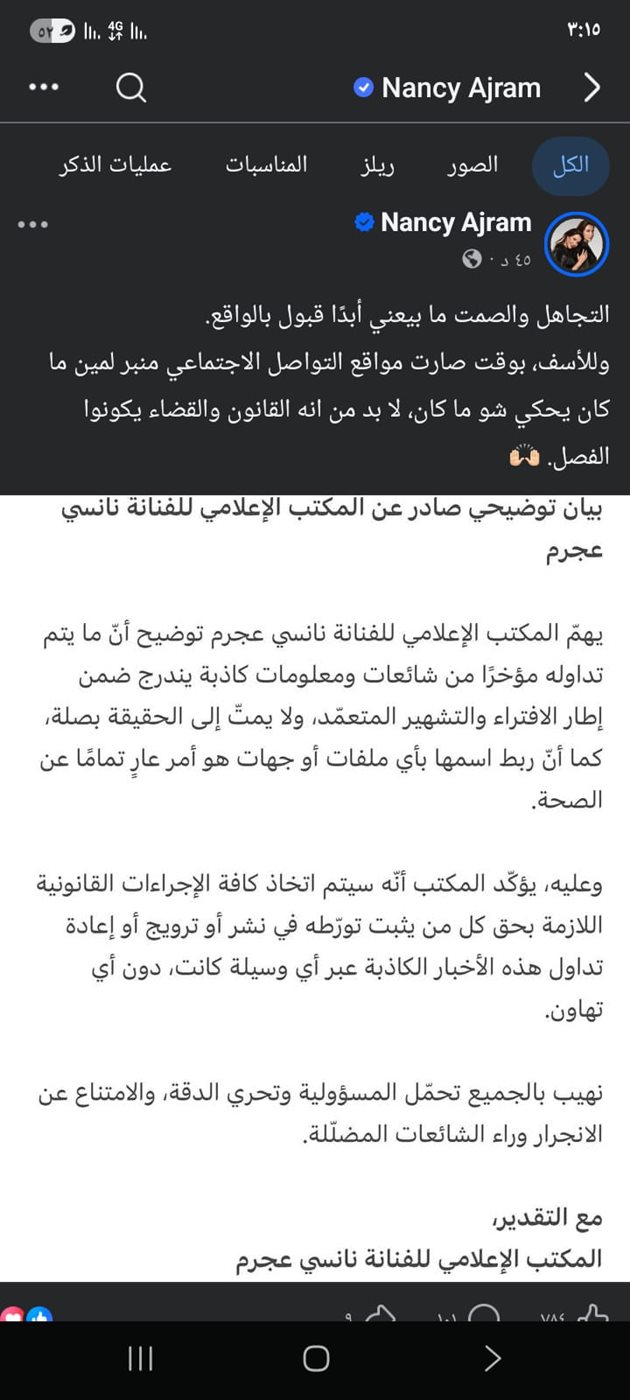Viewport: 630px width, 1400px height.
Task: Switch to the ريلز tab
Action: pyautogui.click(x=377, y=165)
